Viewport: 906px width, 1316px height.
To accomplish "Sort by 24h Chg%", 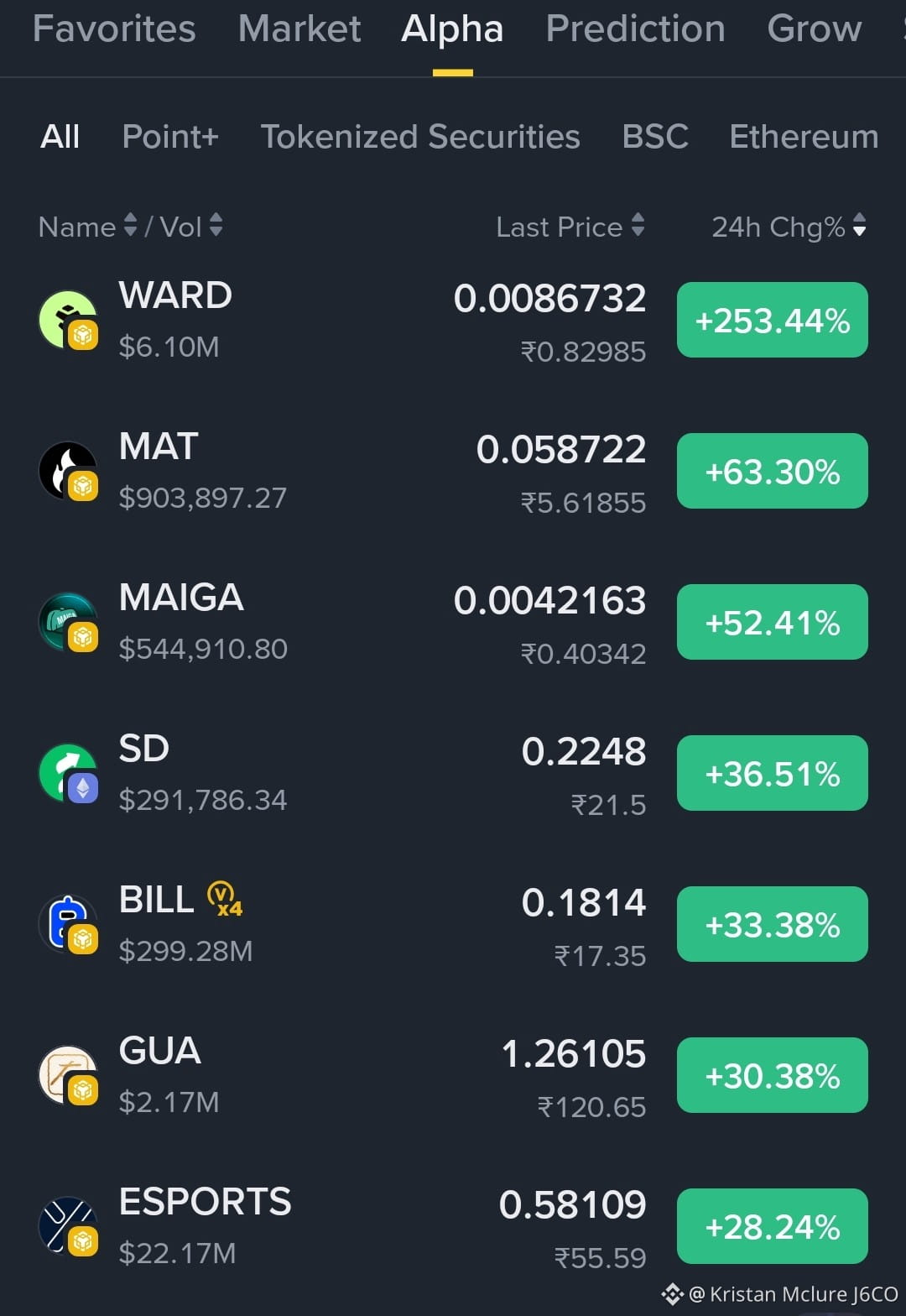I will click(789, 227).
